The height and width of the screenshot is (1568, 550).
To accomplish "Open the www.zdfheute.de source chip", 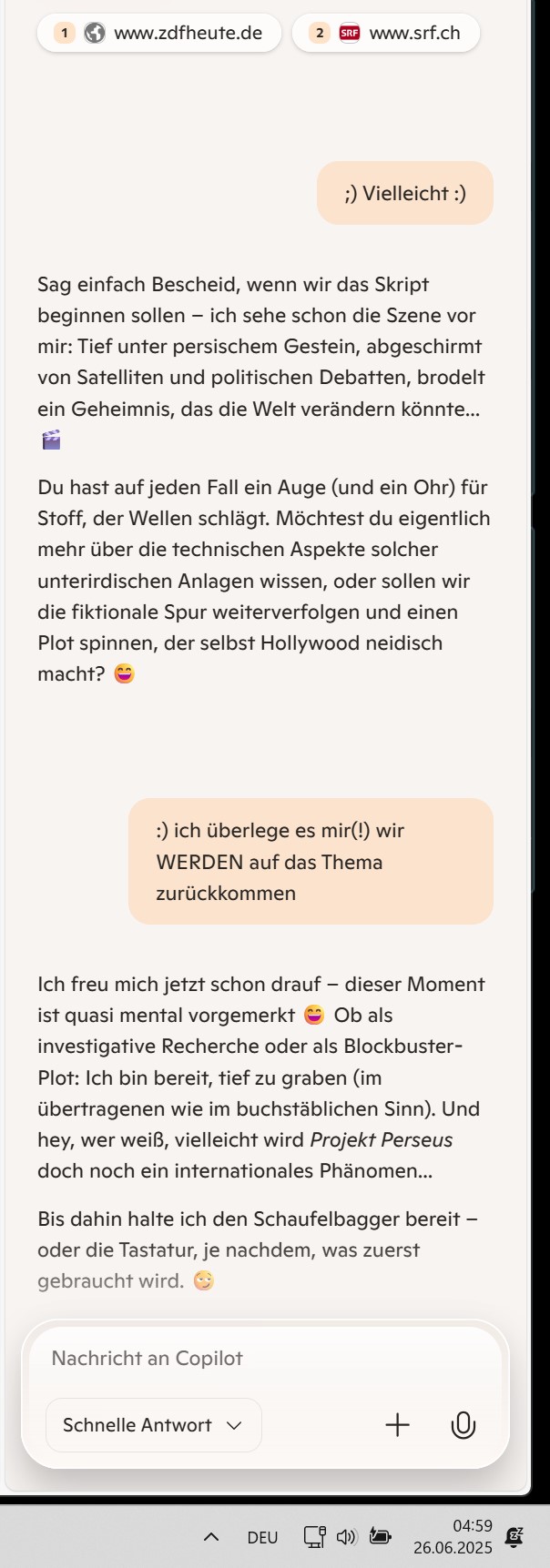I will [159, 34].
